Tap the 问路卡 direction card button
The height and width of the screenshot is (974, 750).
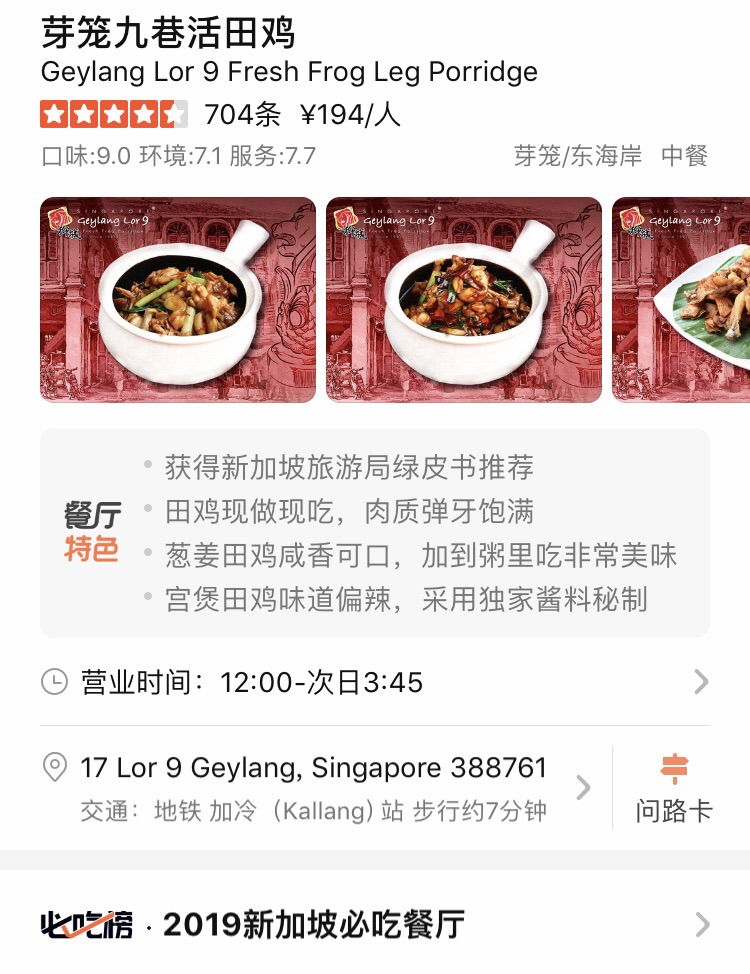(674, 788)
